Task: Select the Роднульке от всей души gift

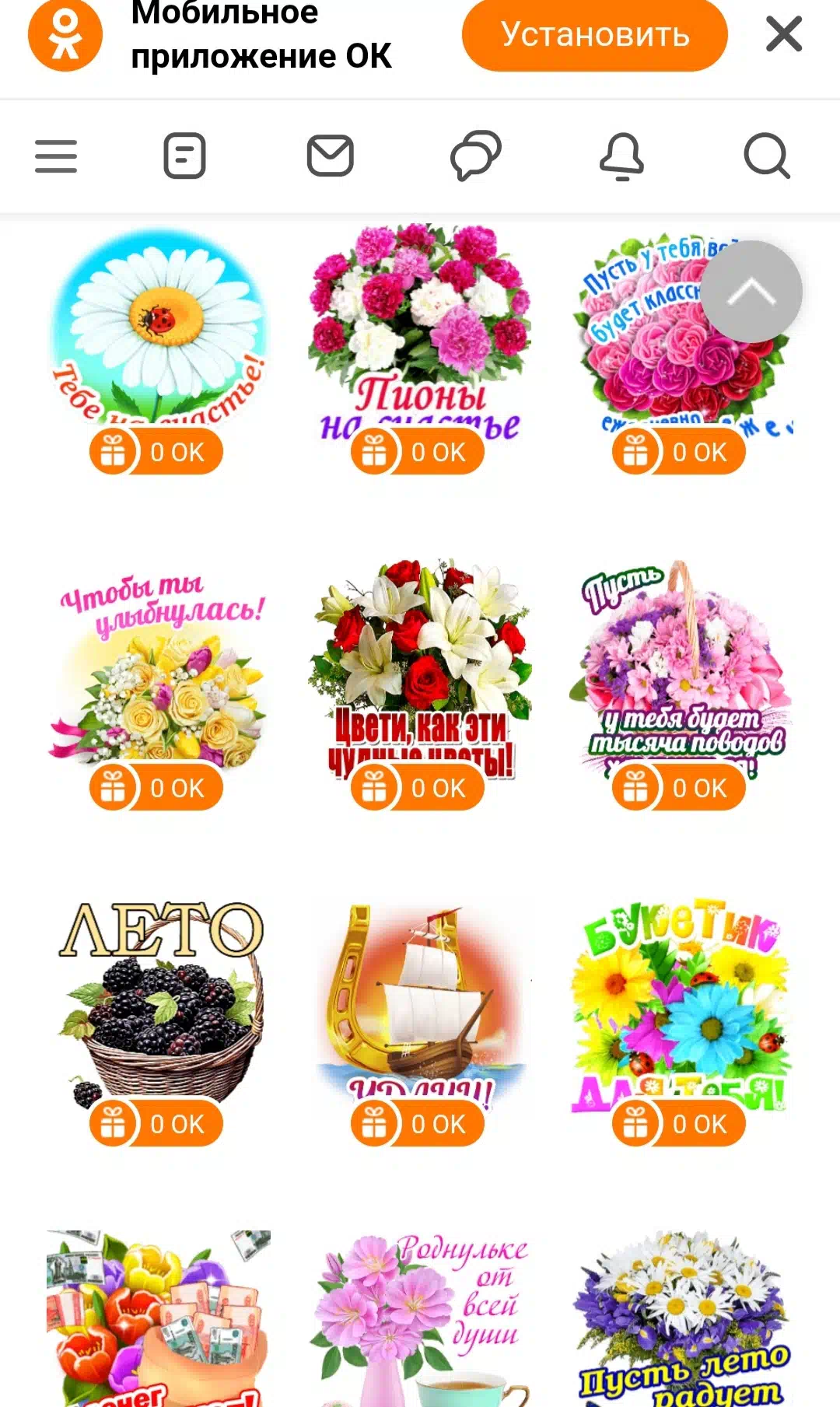Action: [420, 1318]
